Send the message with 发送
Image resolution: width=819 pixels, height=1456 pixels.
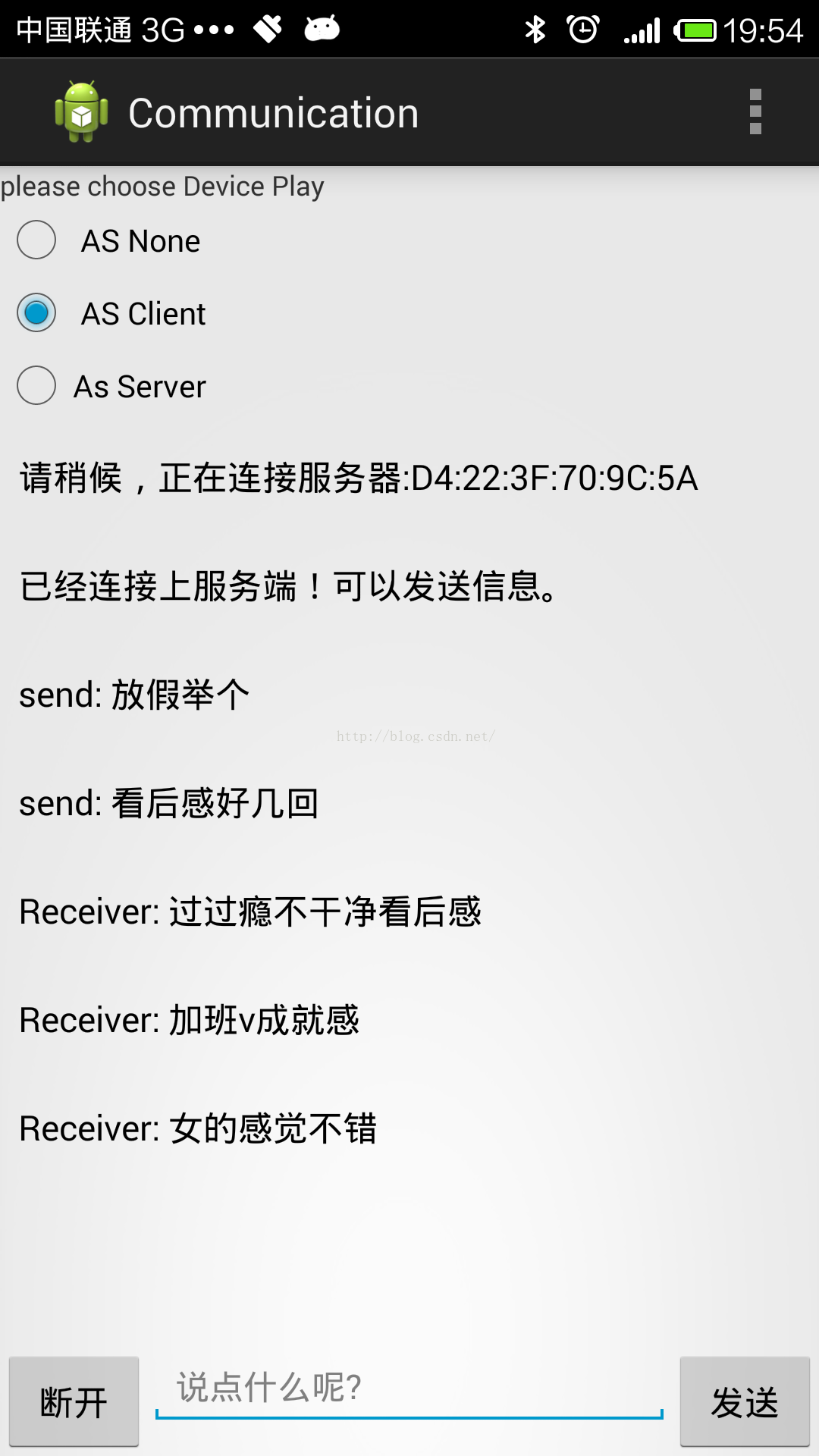[745, 1401]
